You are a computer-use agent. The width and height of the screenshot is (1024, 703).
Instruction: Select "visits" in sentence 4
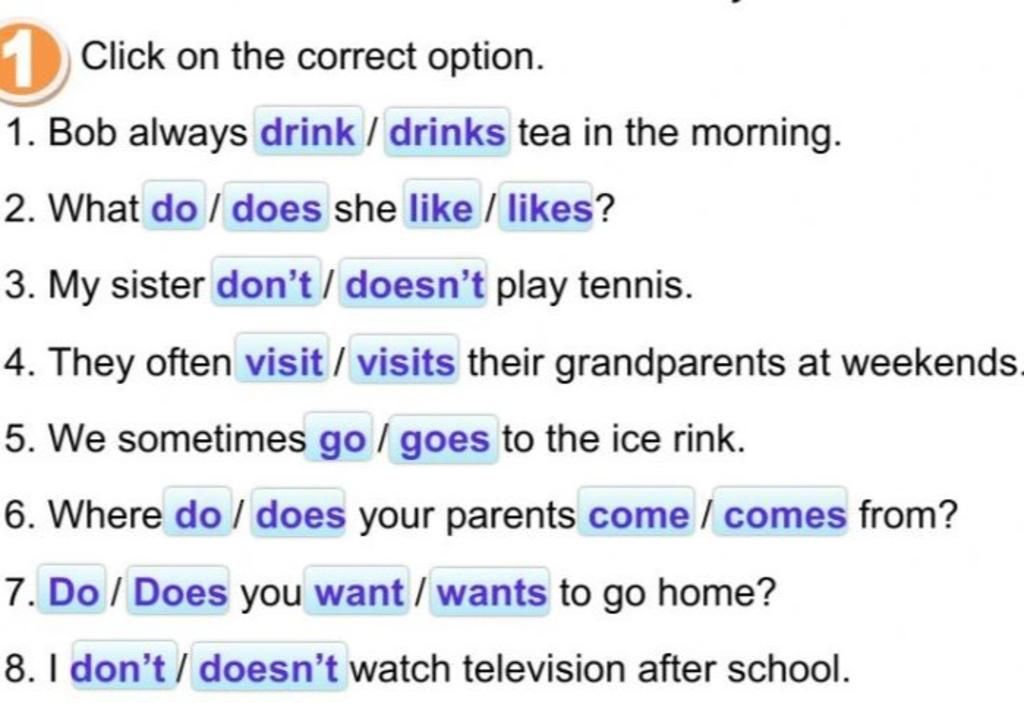(x=406, y=362)
